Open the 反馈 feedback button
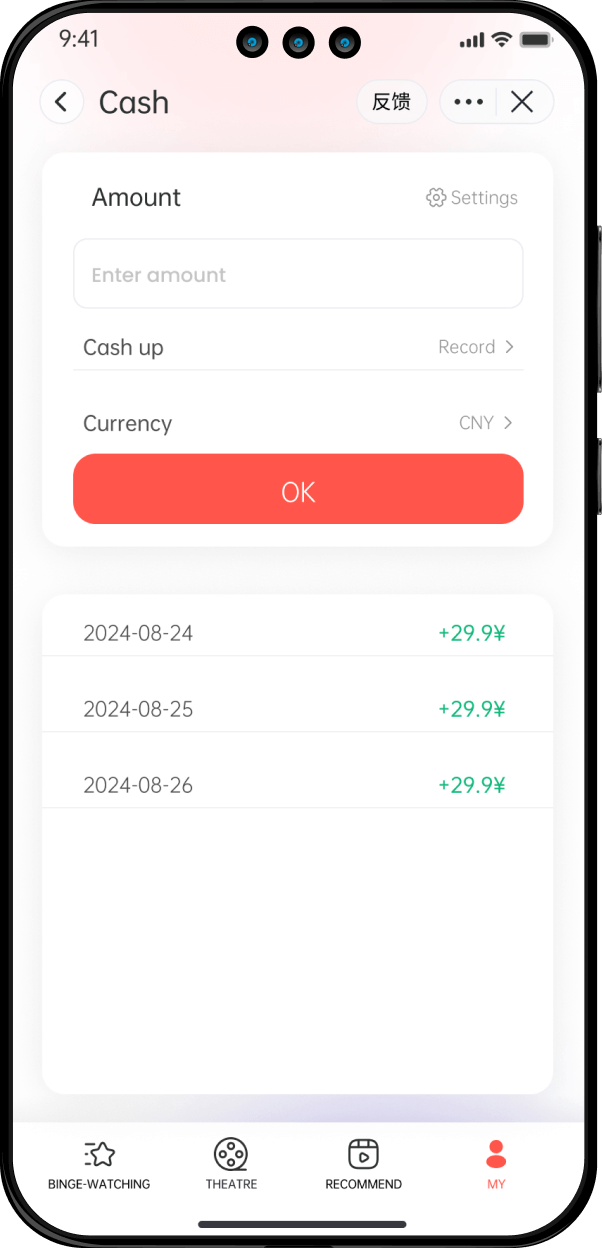This screenshot has width=602, height=1248. coord(392,102)
